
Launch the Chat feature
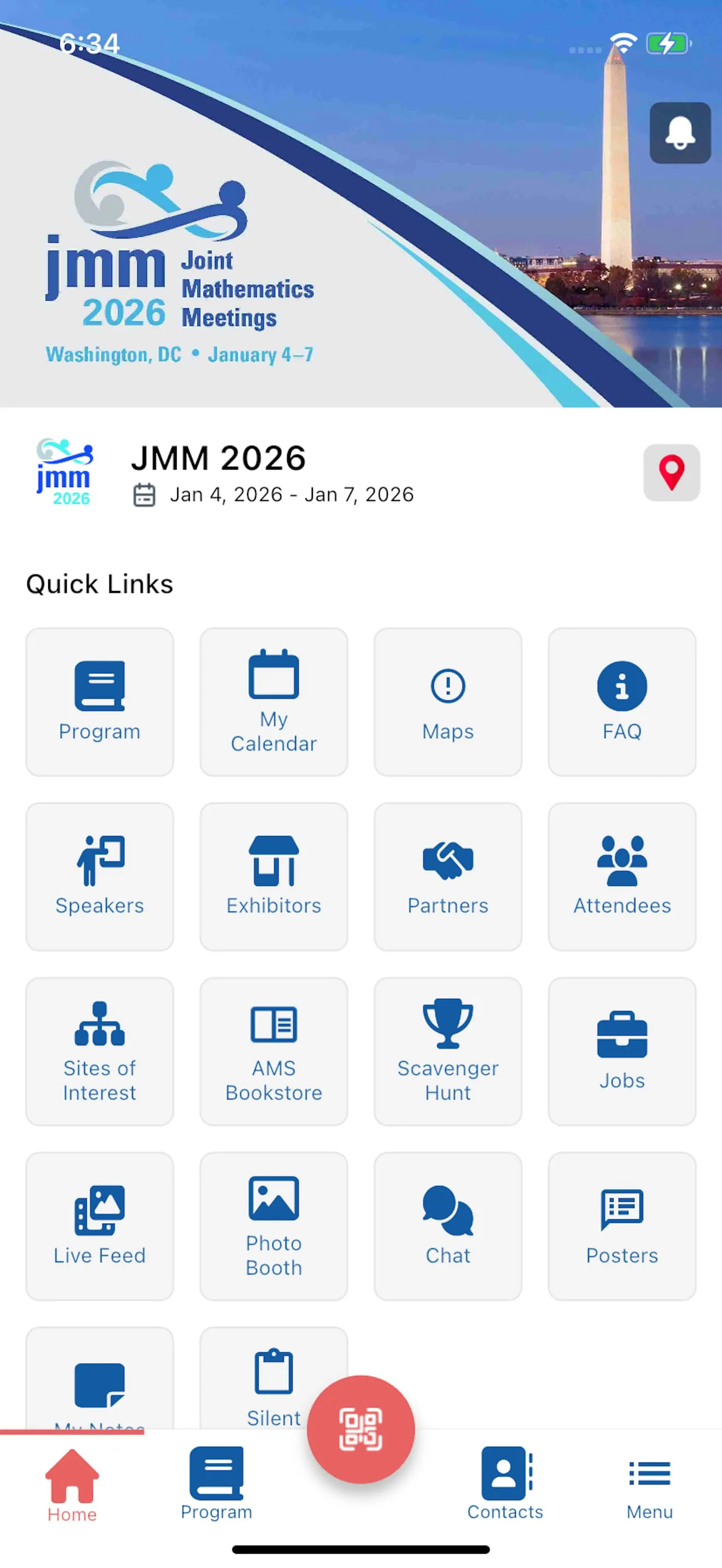coord(447,1226)
